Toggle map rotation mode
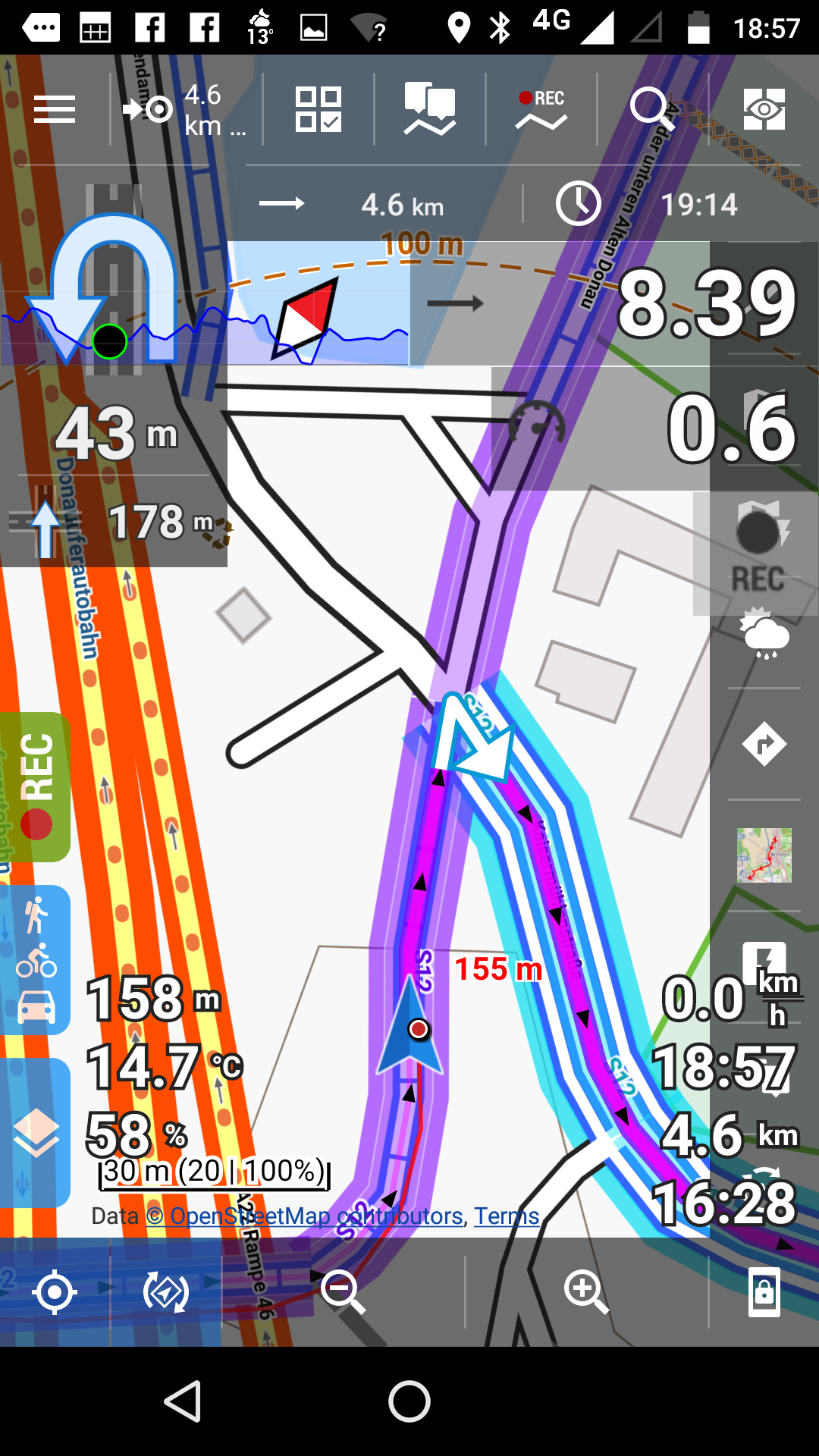819x1456 pixels. pyautogui.click(x=166, y=1293)
